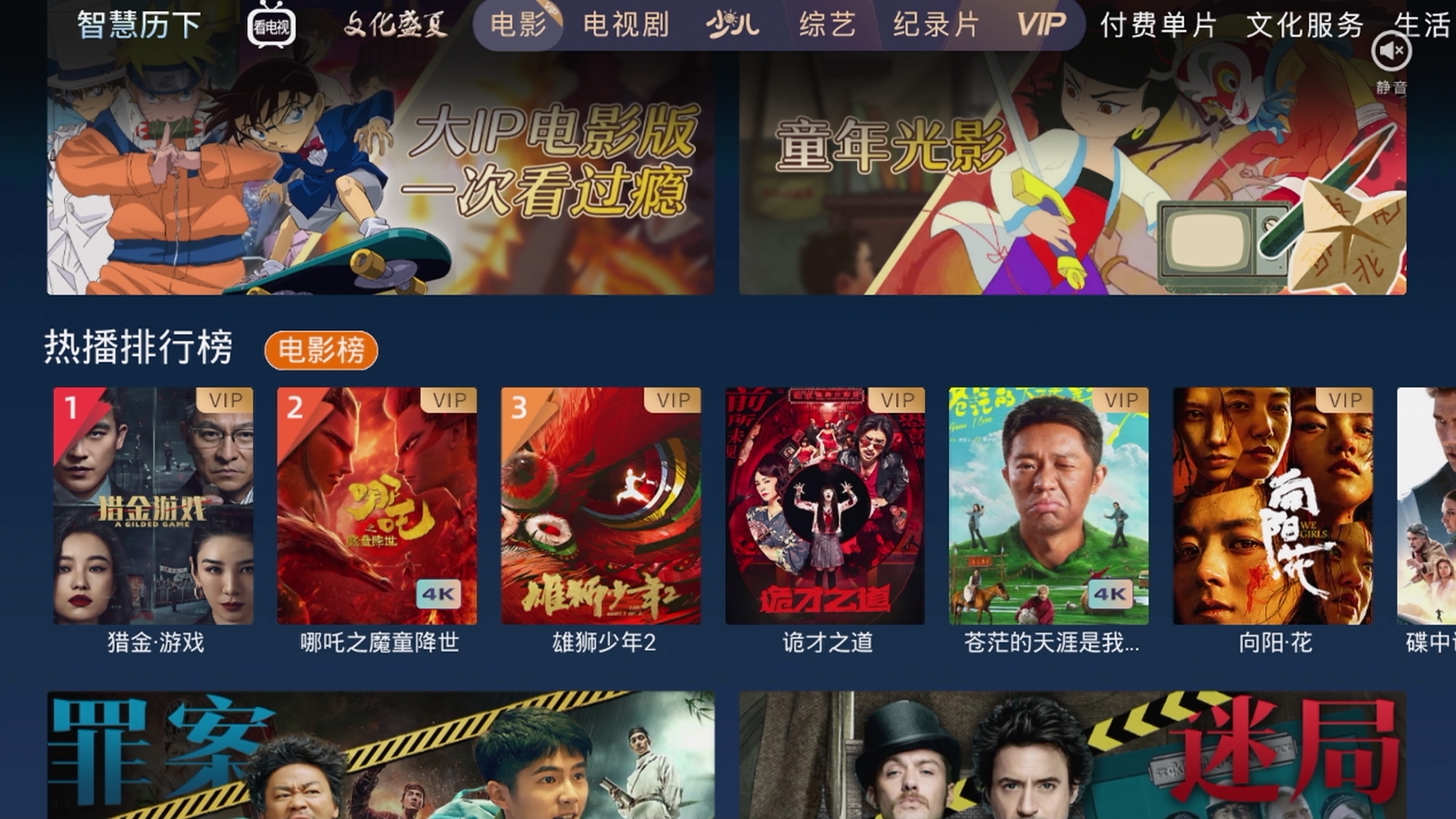Open the 综艺 tab
Image resolution: width=1456 pixels, height=819 pixels.
pos(827,25)
